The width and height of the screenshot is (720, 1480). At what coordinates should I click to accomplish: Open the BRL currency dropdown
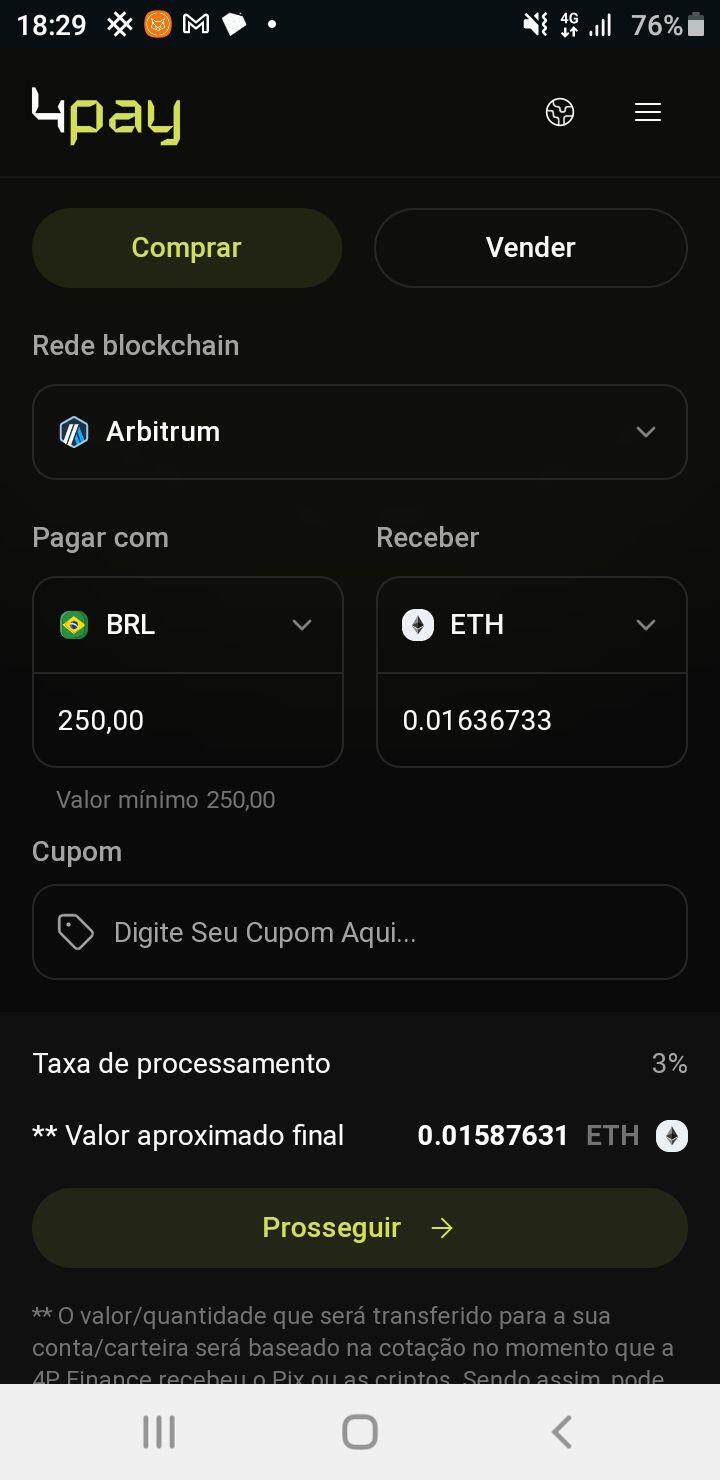pyautogui.click(x=188, y=625)
